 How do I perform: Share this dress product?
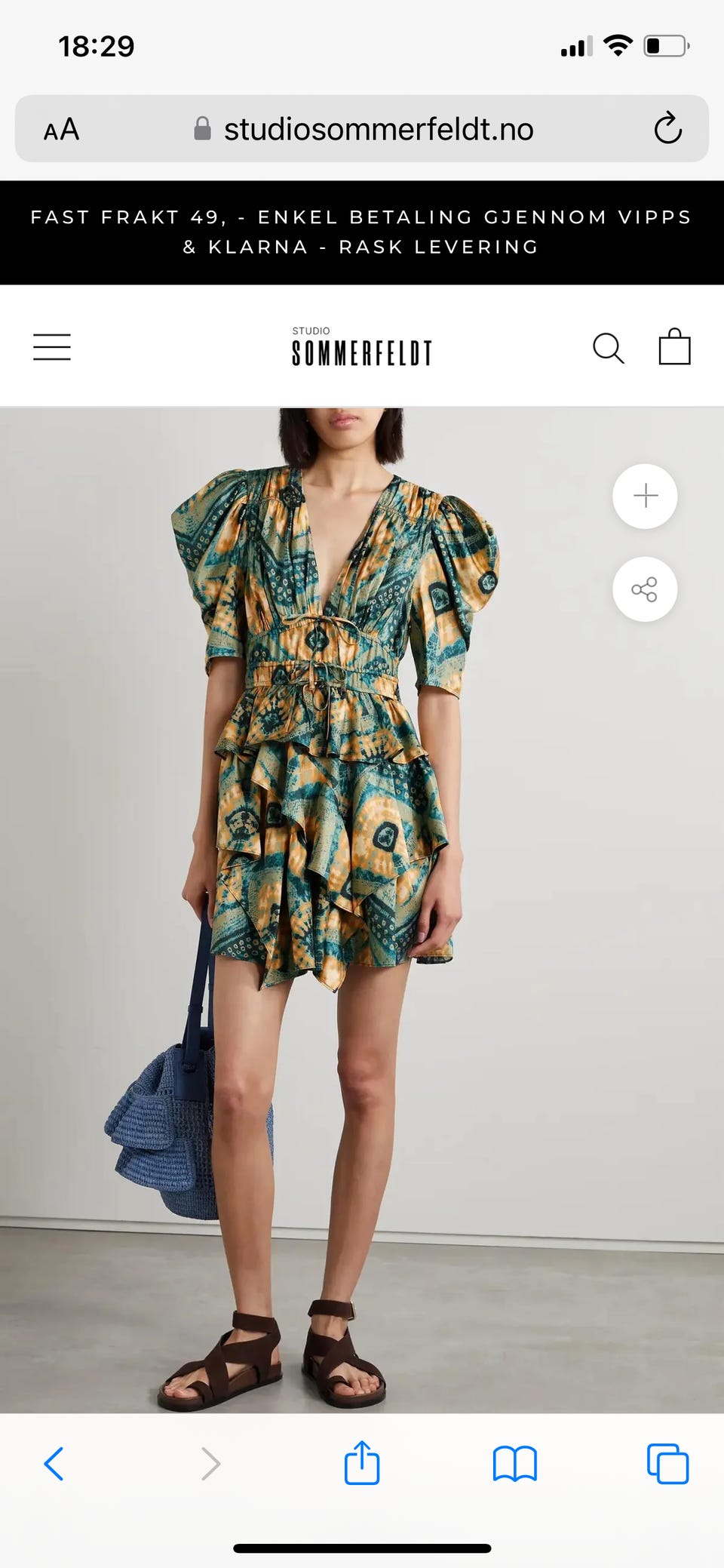point(645,589)
